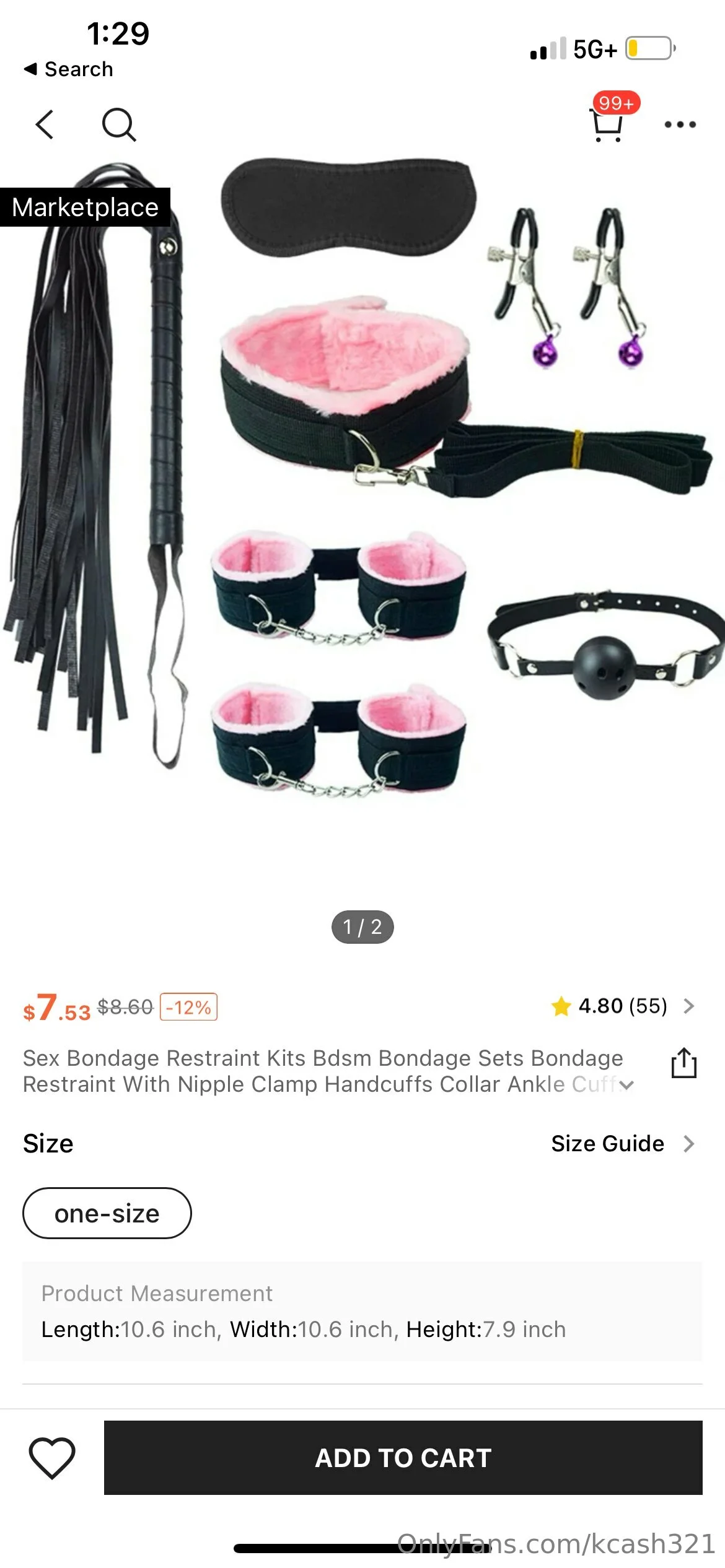The image size is (725, 1568).
Task: Open the Size Guide
Action: [622, 1144]
